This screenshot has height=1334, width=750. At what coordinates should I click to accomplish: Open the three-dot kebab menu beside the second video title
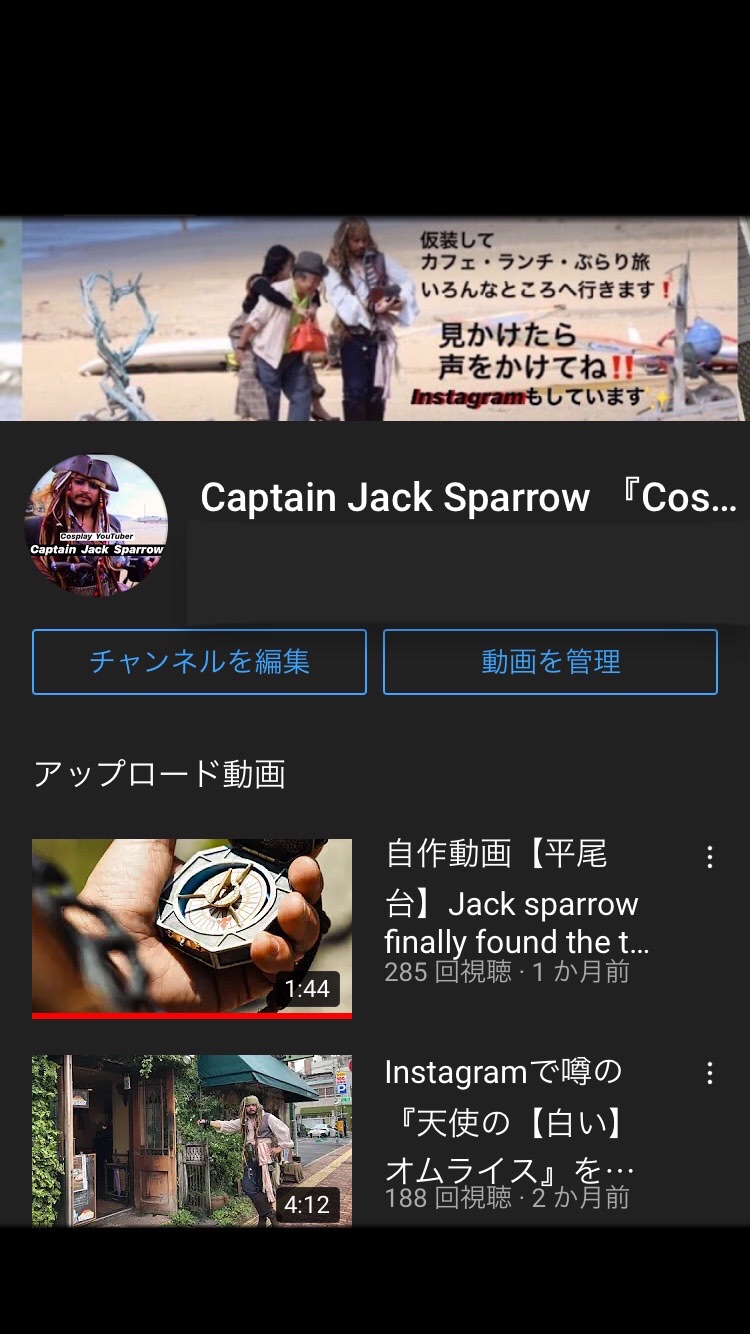709,1073
